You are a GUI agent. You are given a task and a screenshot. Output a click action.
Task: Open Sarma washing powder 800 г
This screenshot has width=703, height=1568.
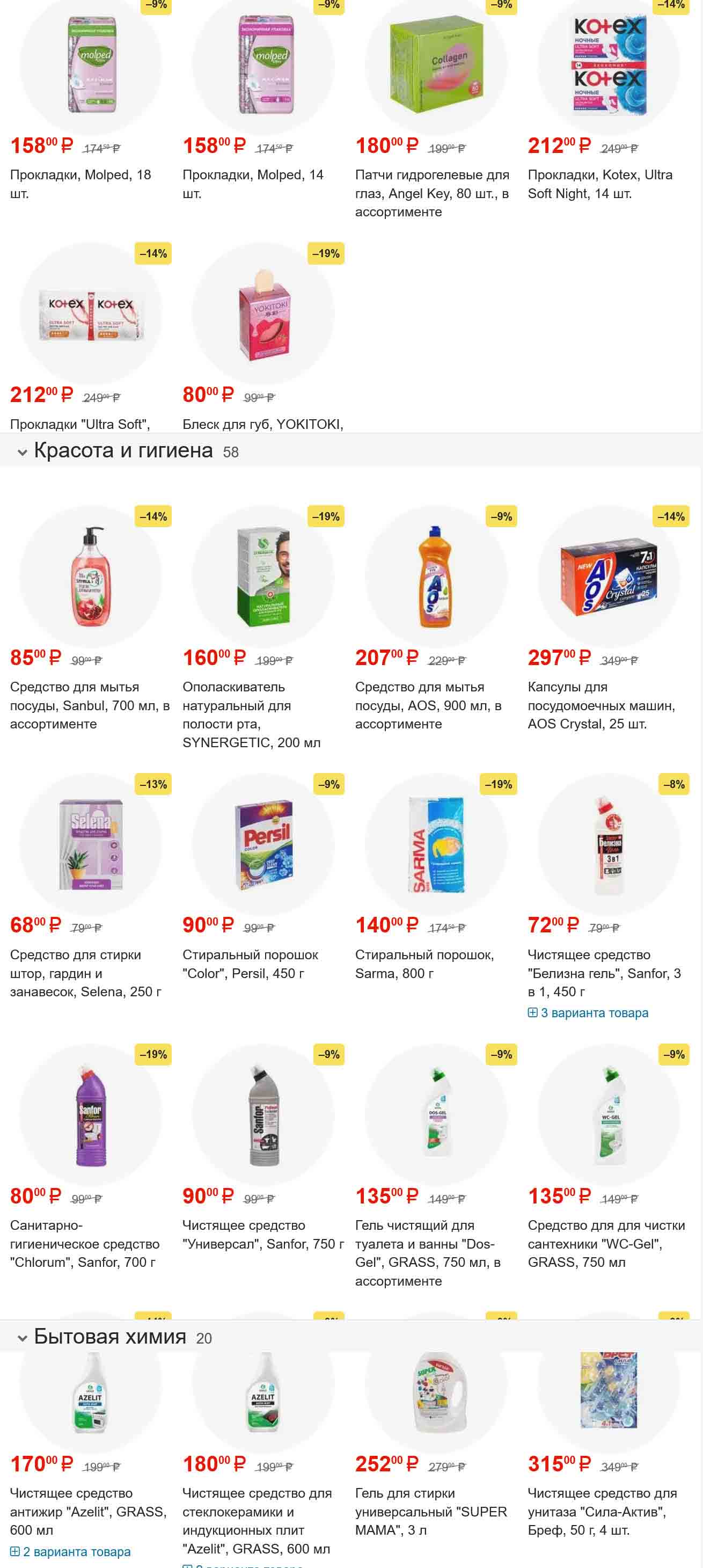pos(423,964)
